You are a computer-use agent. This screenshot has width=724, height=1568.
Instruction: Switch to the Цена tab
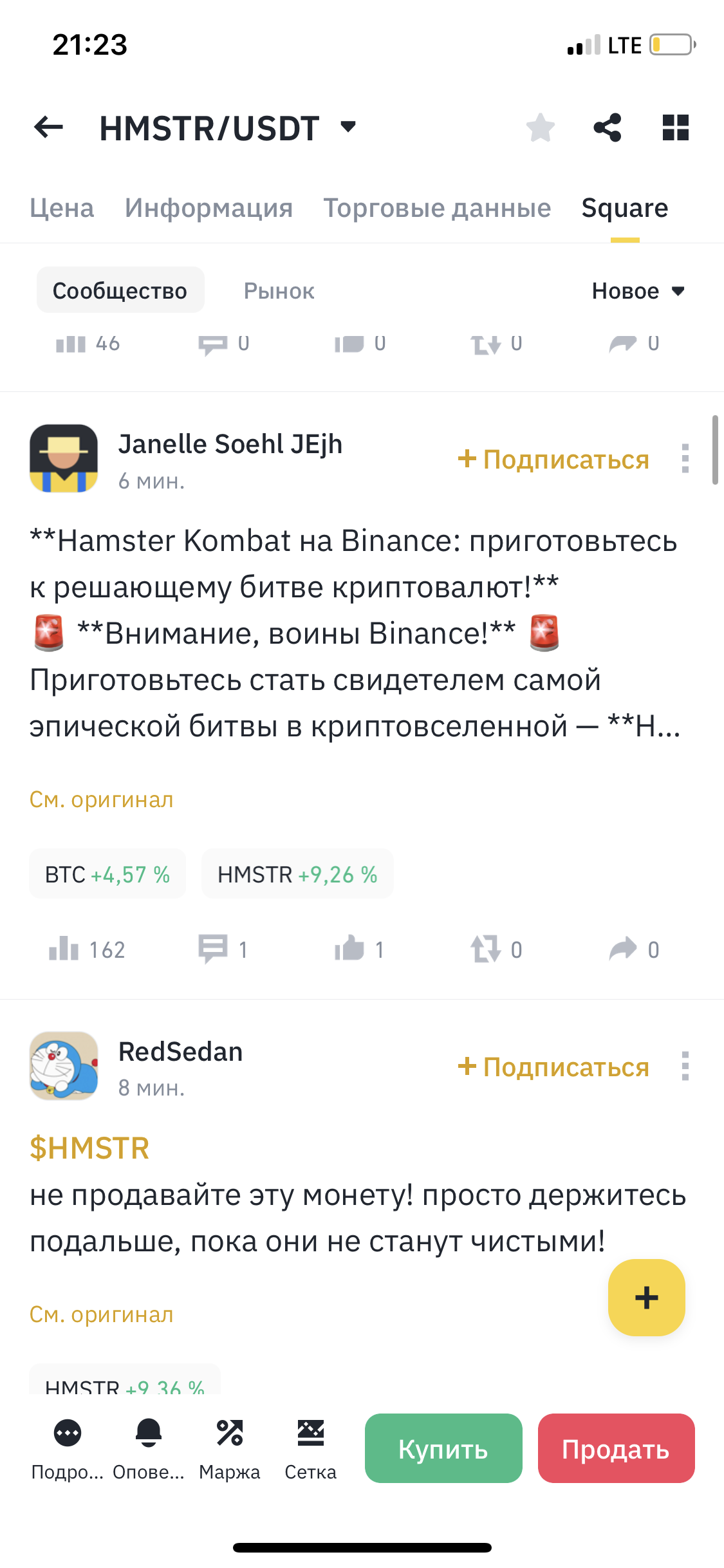tap(62, 208)
